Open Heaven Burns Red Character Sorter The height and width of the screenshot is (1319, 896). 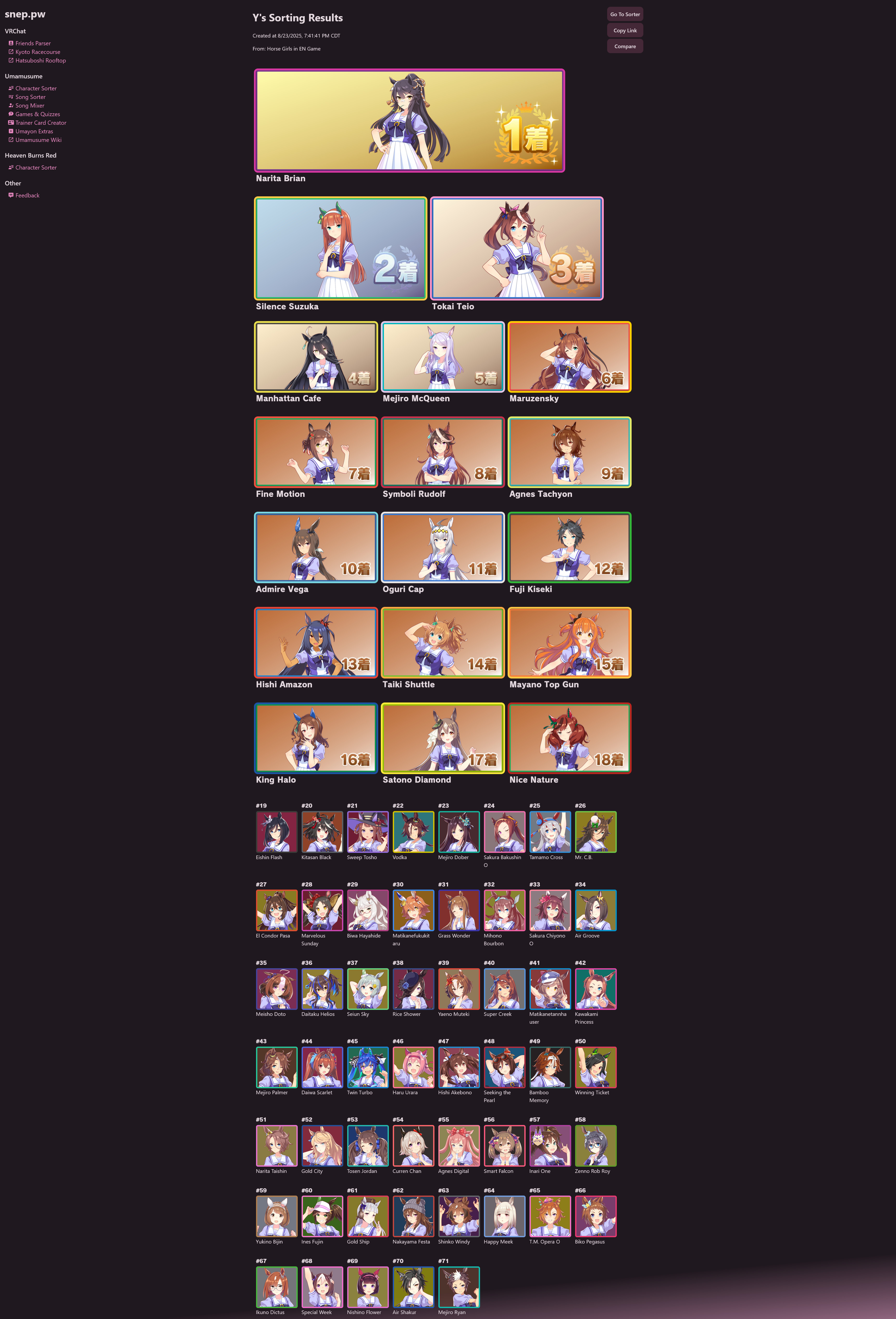(x=36, y=167)
